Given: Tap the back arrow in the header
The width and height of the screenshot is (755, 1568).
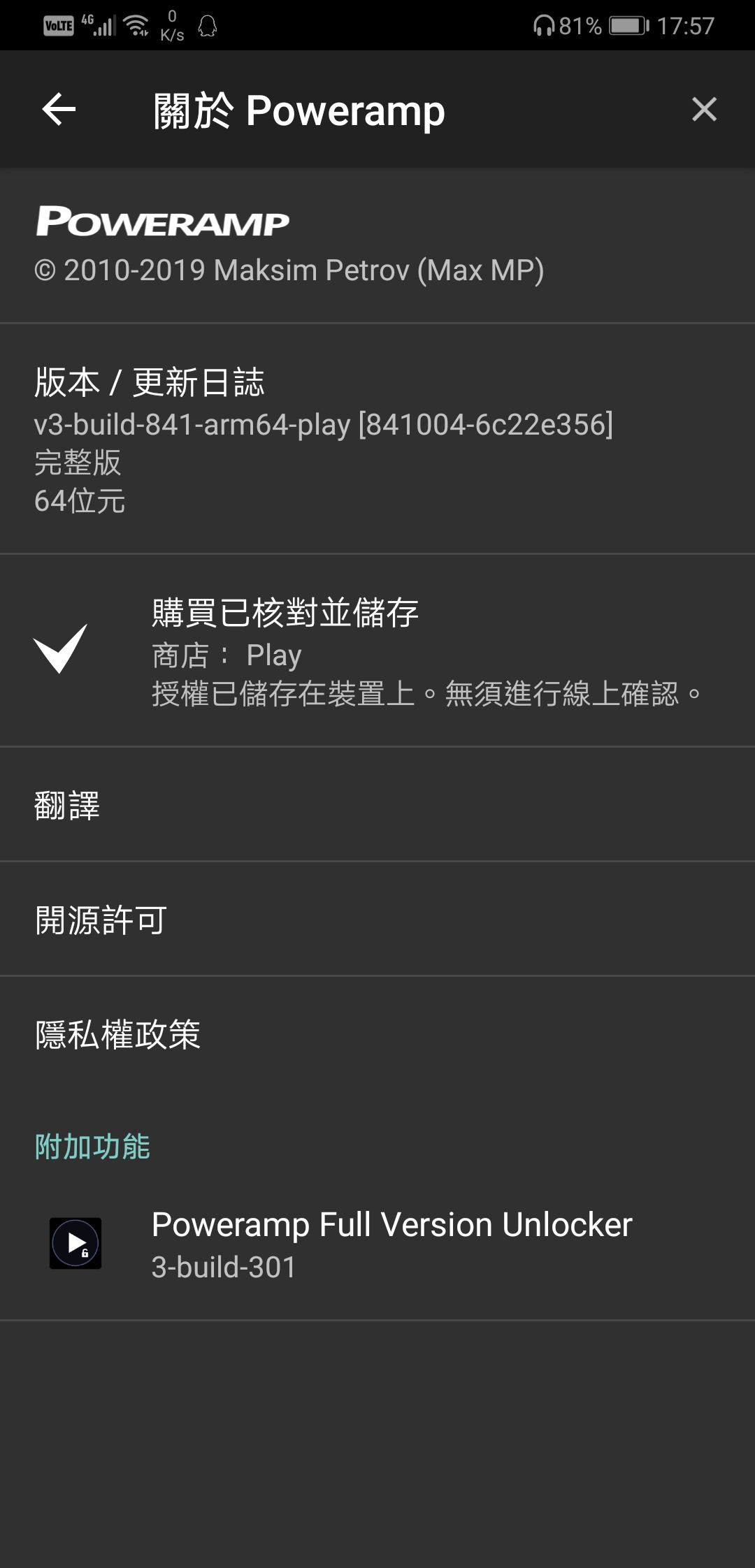Looking at the screenshot, I should [x=57, y=109].
